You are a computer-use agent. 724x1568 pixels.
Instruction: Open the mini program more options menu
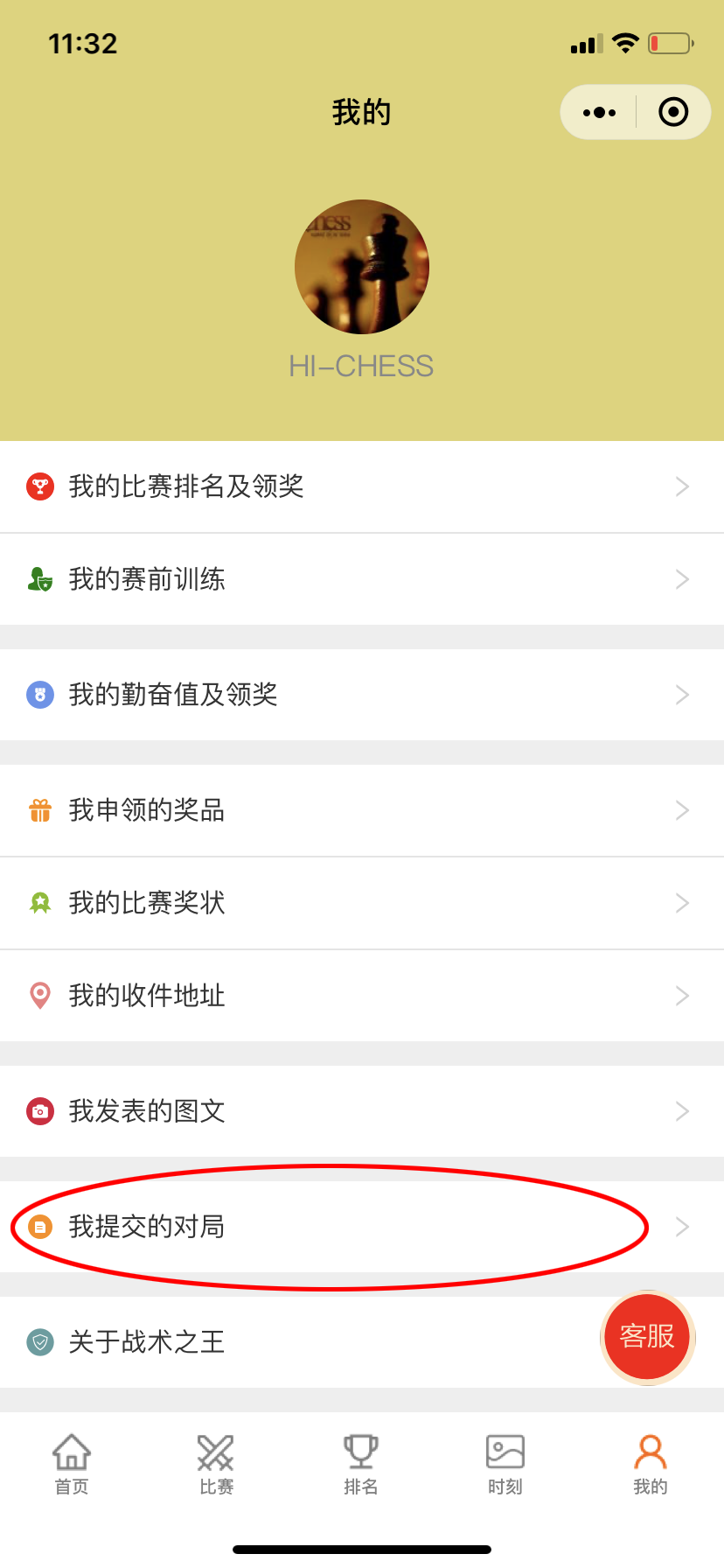tap(599, 112)
